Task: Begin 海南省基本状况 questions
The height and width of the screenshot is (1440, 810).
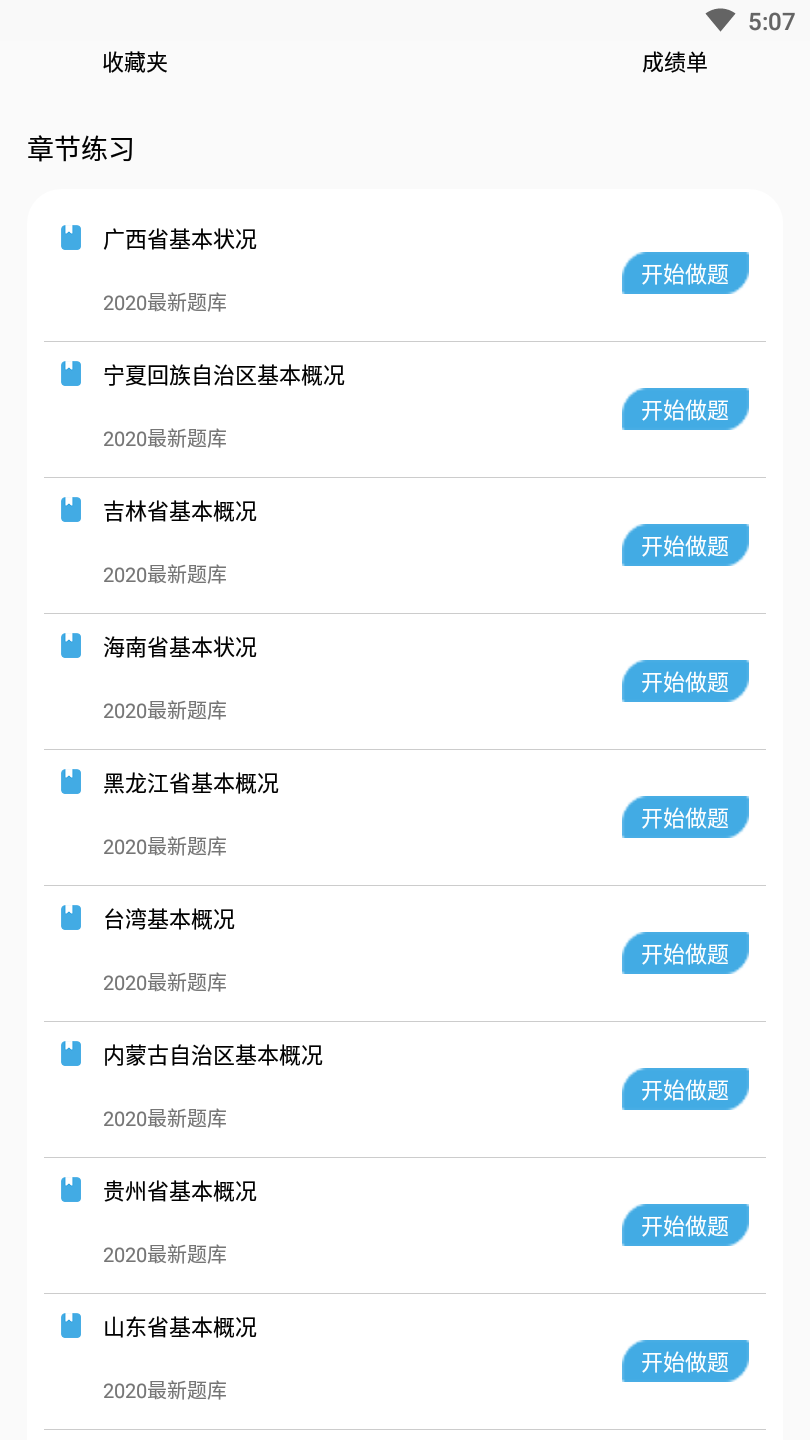Action: [685, 682]
